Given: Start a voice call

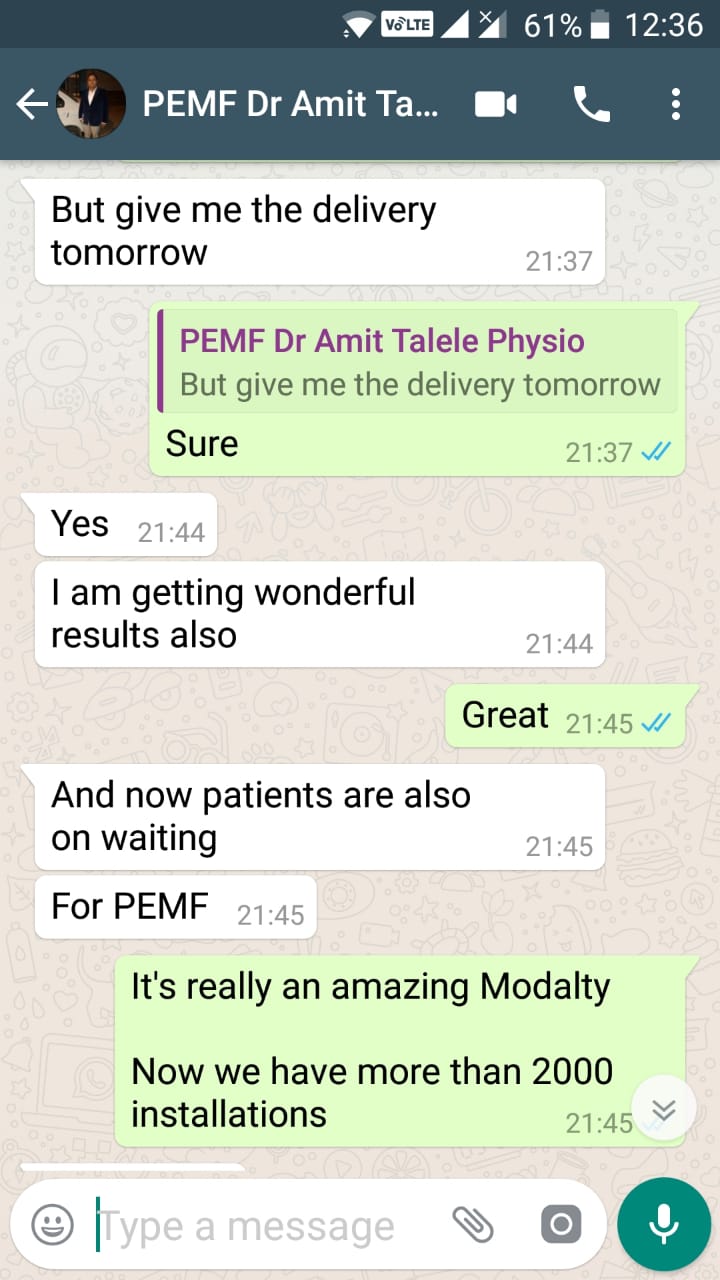Looking at the screenshot, I should 591,104.
